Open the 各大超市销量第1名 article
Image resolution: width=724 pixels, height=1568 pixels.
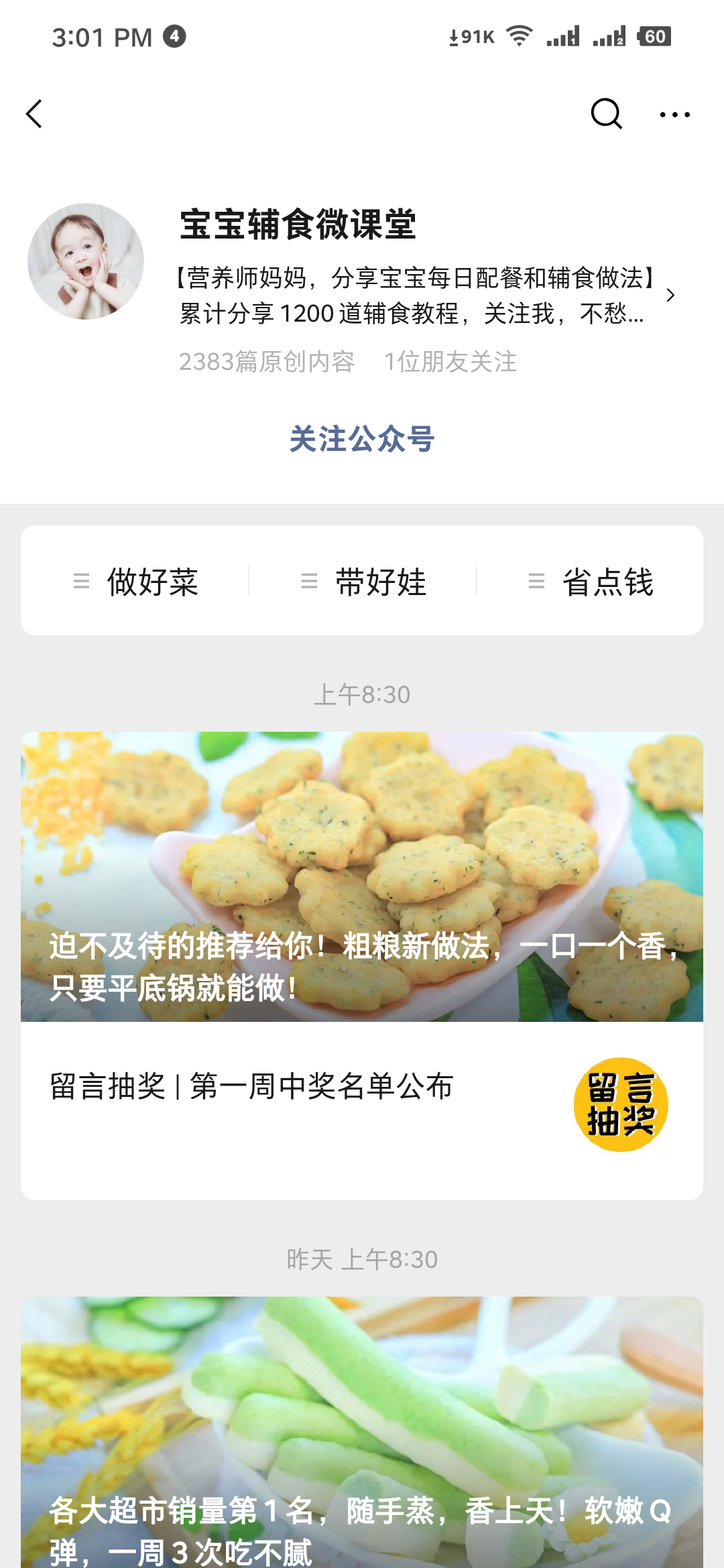coord(362,1434)
